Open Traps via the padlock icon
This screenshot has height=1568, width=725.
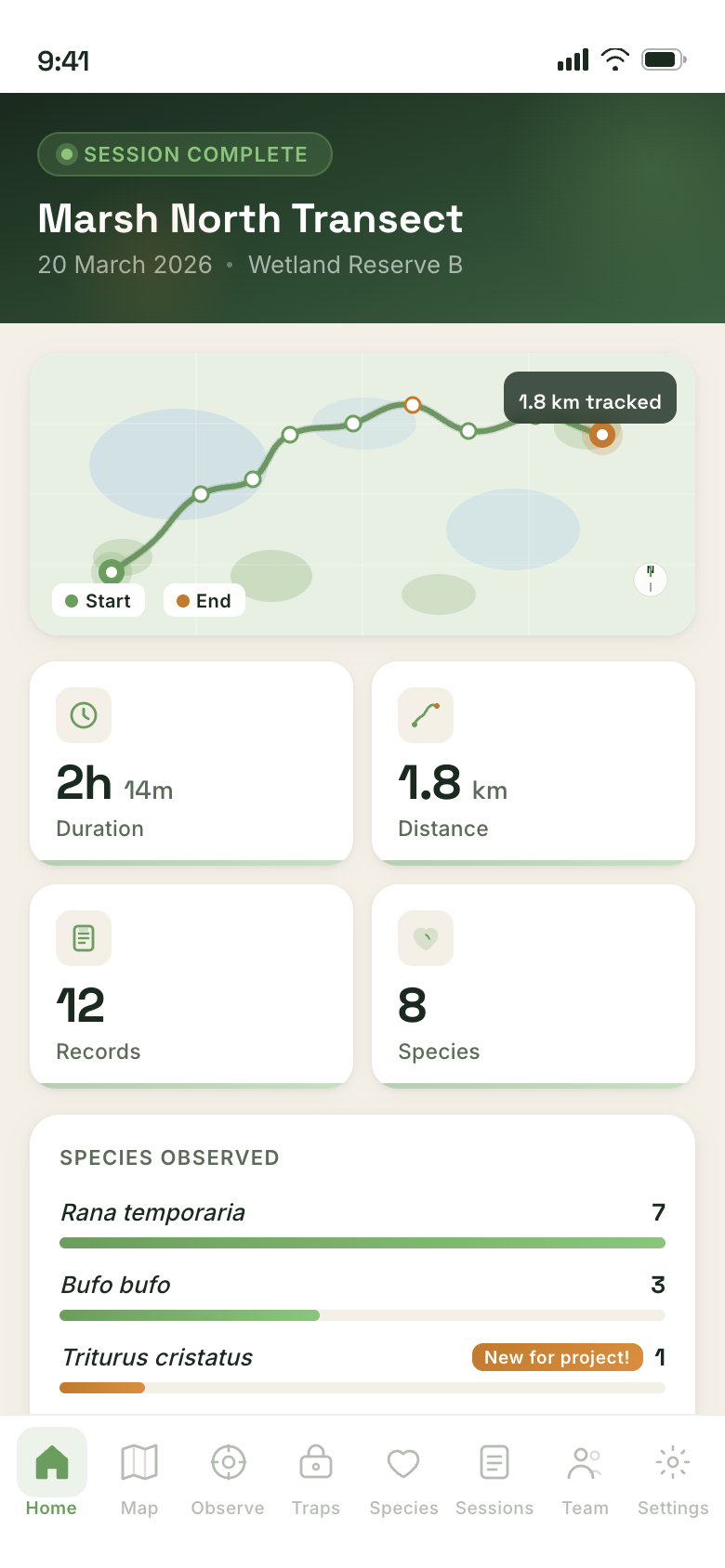[x=314, y=1461]
